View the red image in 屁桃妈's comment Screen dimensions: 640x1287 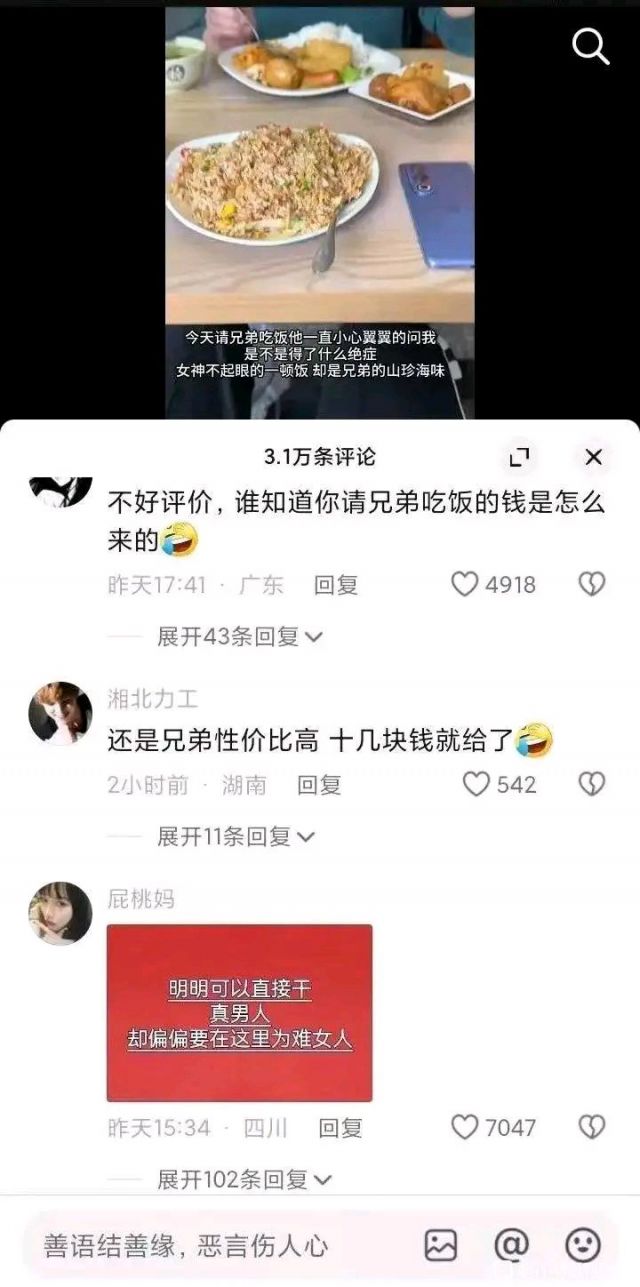coord(239,1012)
